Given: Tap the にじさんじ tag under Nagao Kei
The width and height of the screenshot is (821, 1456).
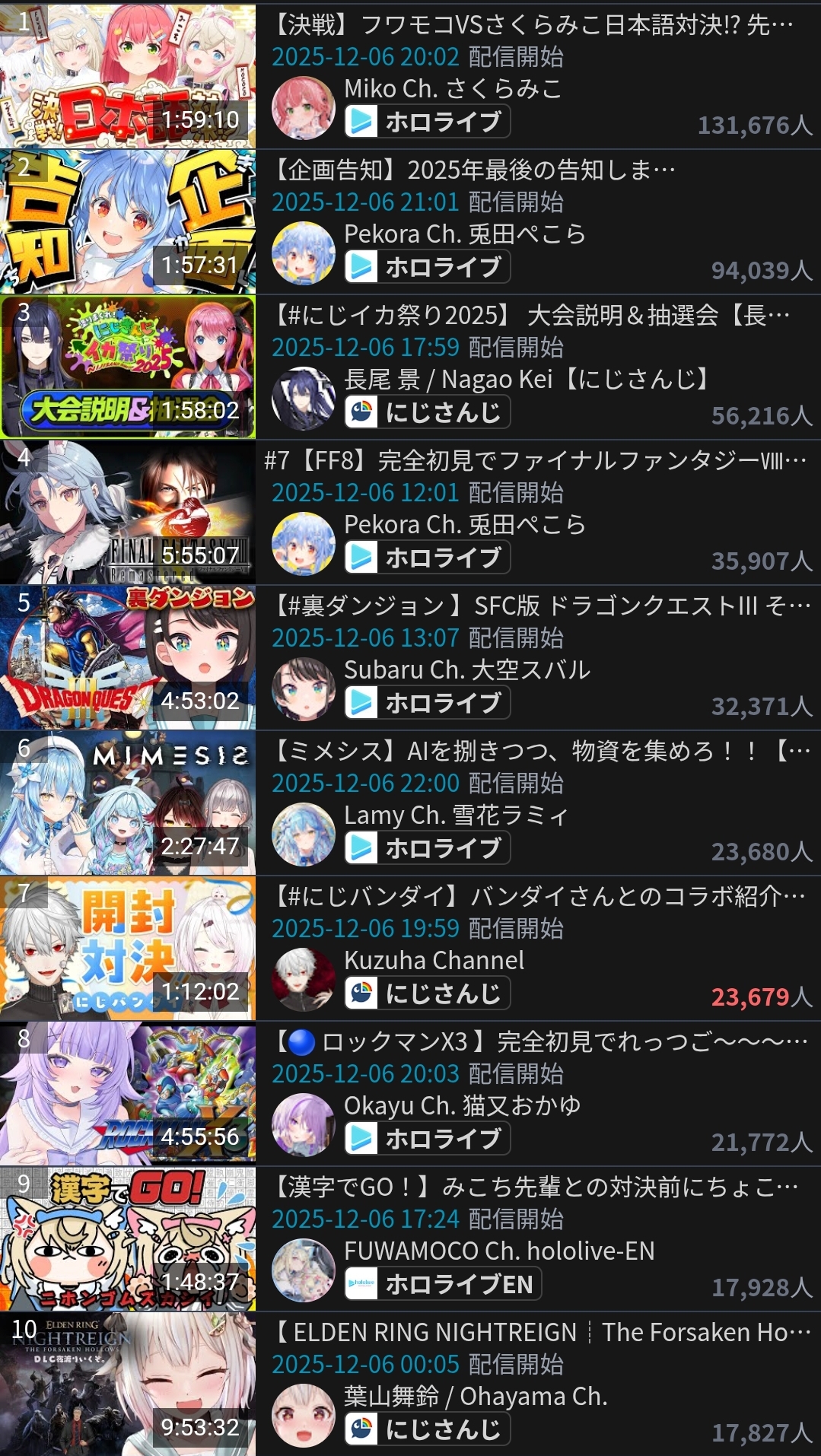Looking at the screenshot, I should pyautogui.click(x=427, y=412).
